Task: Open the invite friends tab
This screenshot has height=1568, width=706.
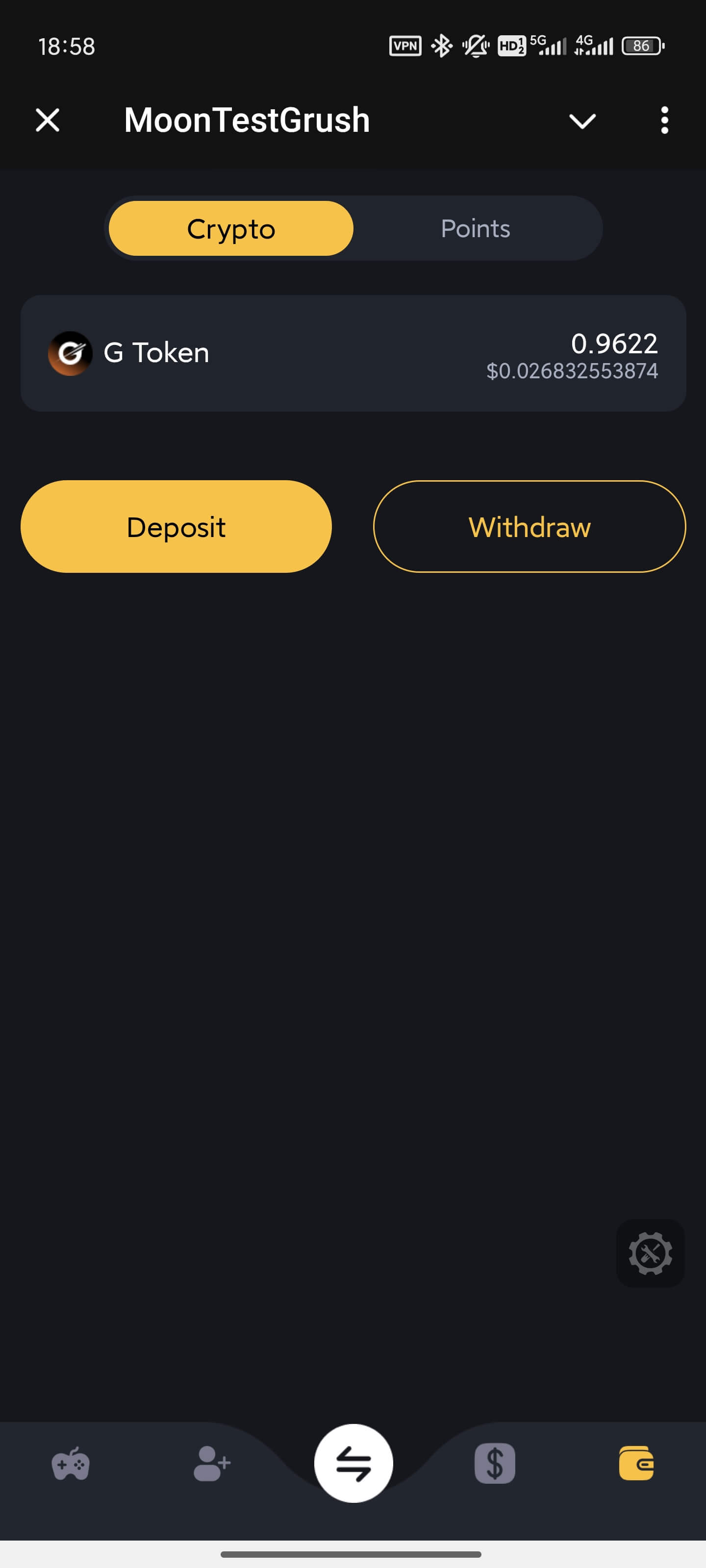Action: click(x=211, y=1463)
